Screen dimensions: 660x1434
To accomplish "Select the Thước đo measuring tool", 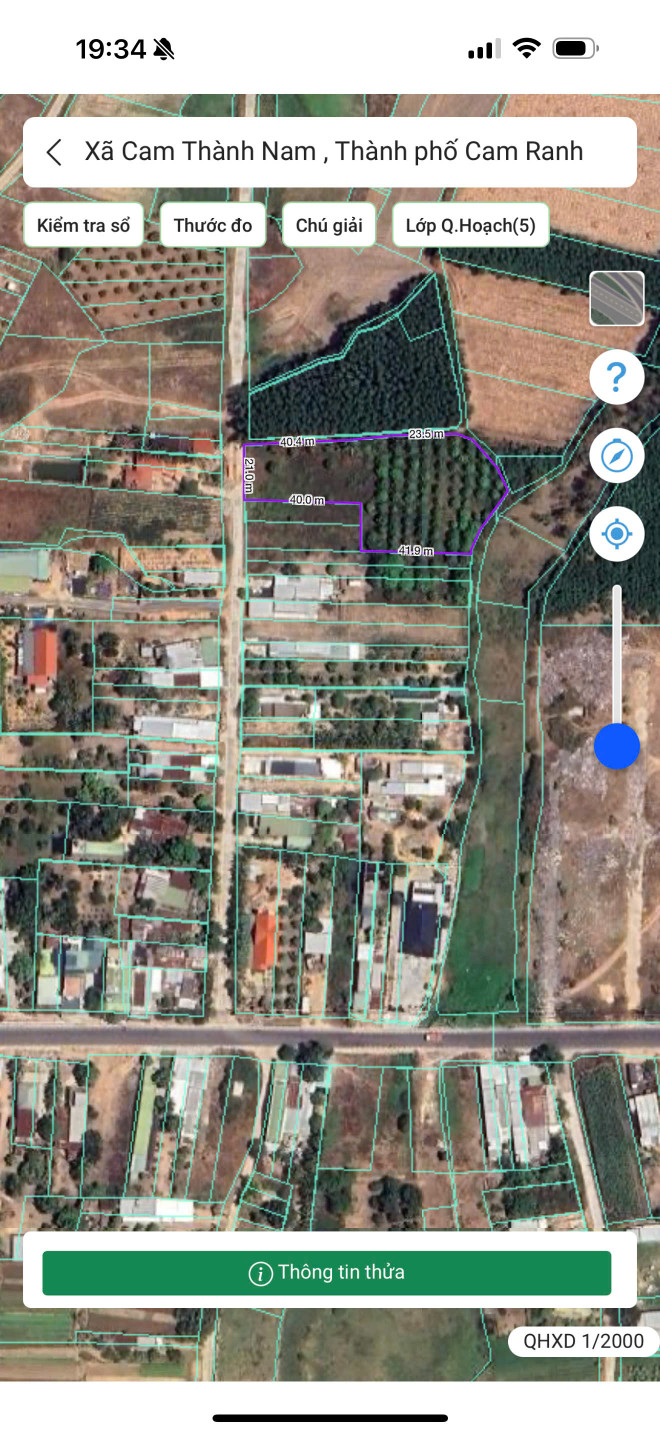I will 213,225.
